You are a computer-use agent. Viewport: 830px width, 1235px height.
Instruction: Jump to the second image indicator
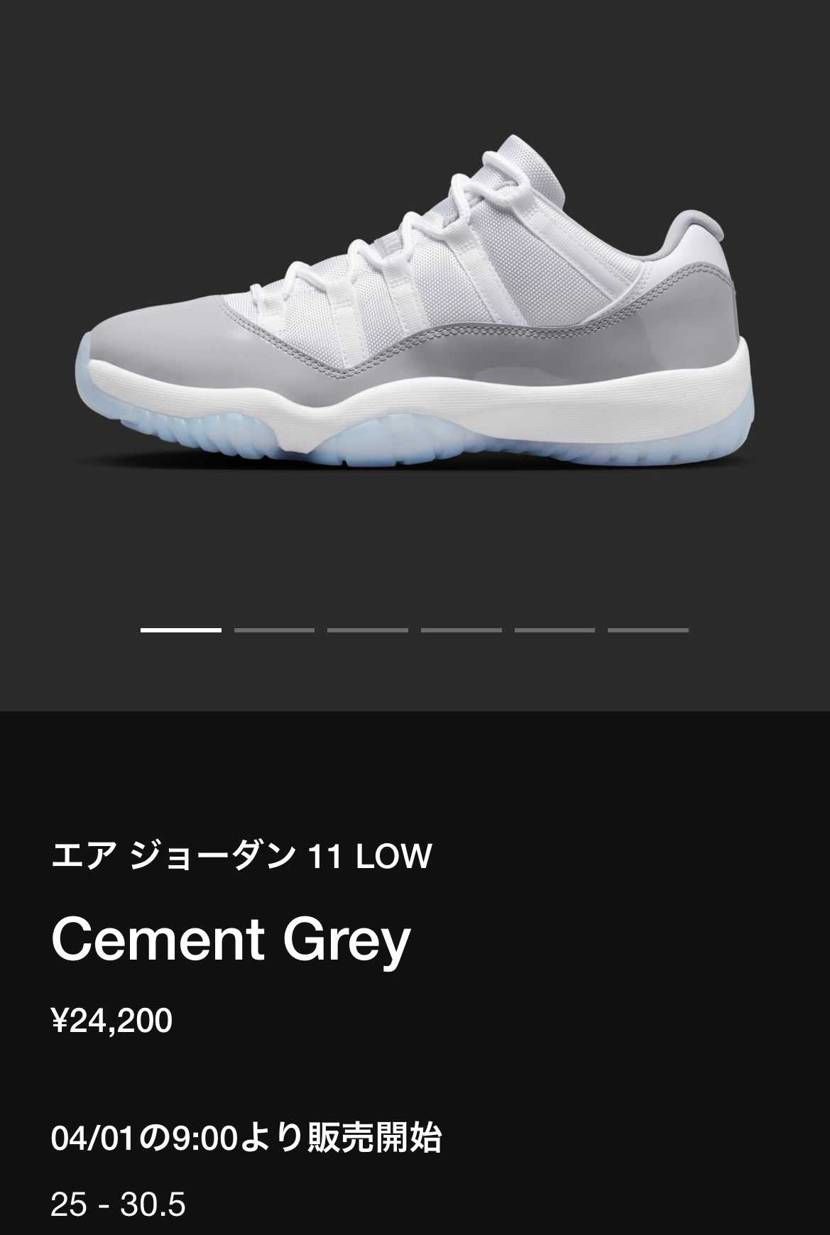pos(274,630)
